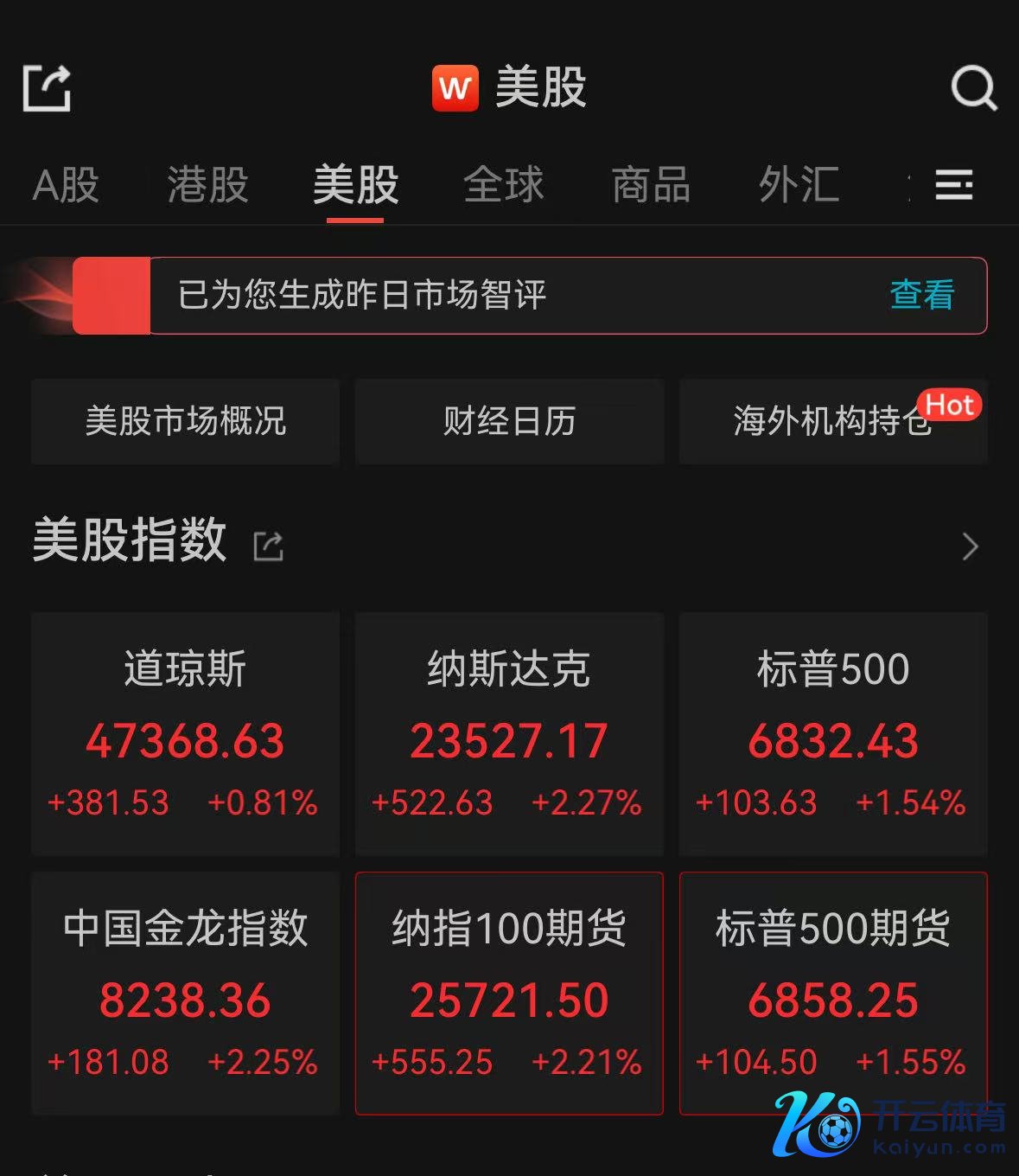Open 海外机构持仓

tap(832, 421)
